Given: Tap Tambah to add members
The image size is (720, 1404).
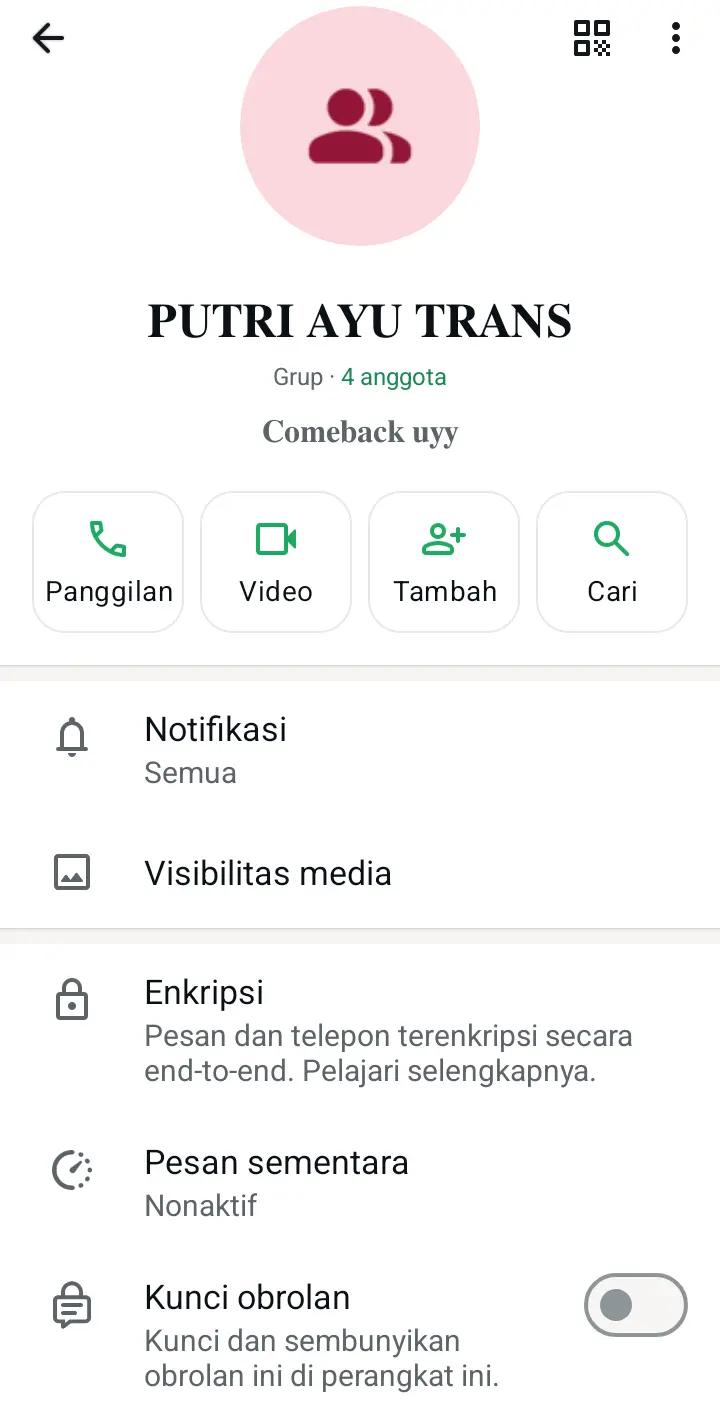Looking at the screenshot, I should click(444, 562).
